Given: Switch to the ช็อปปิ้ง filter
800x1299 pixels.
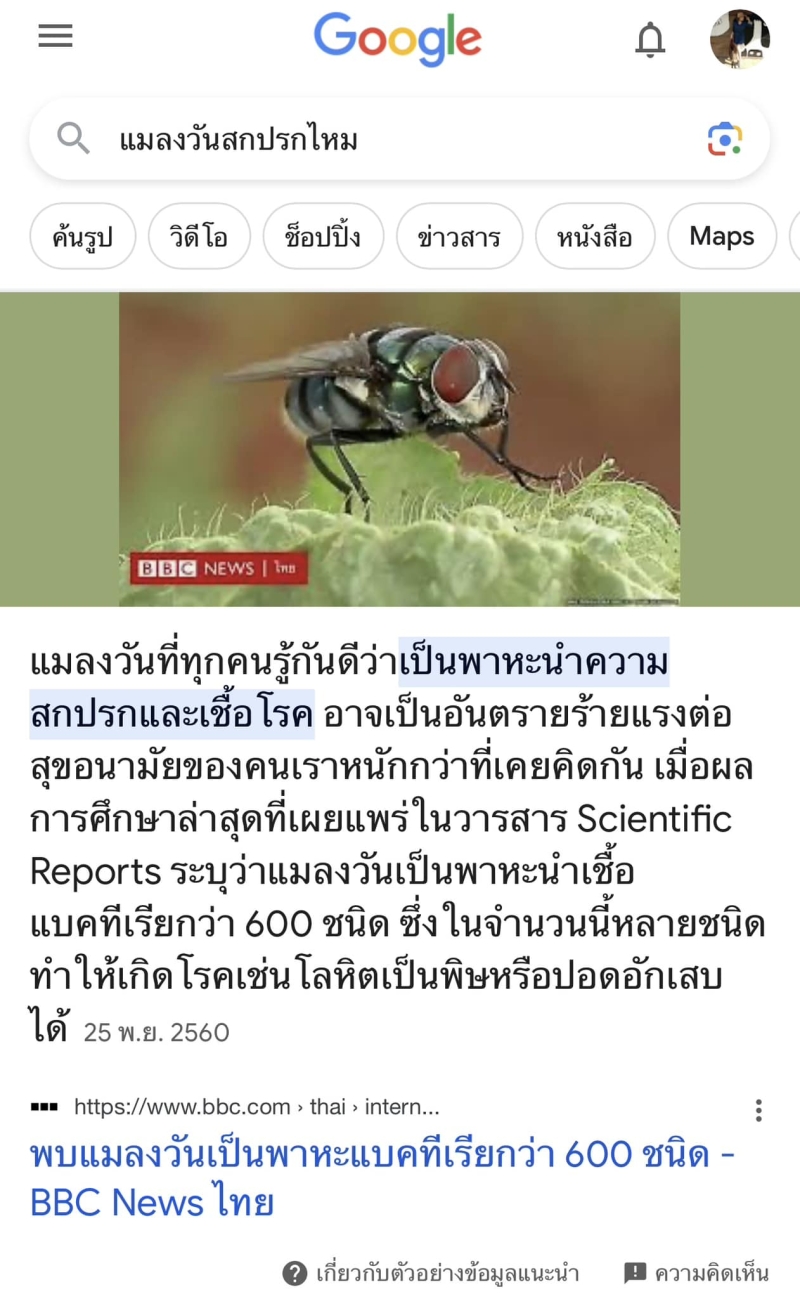Looking at the screenshot, I should [323, 237].
